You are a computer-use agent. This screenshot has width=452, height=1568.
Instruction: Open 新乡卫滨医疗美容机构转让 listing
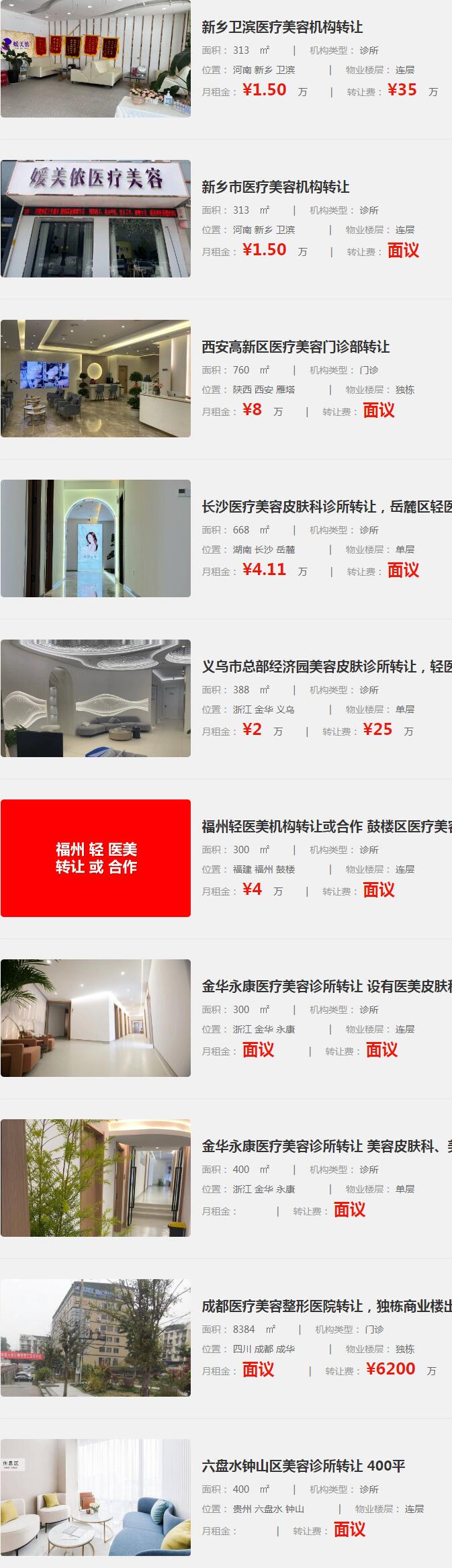pos(282,28)
